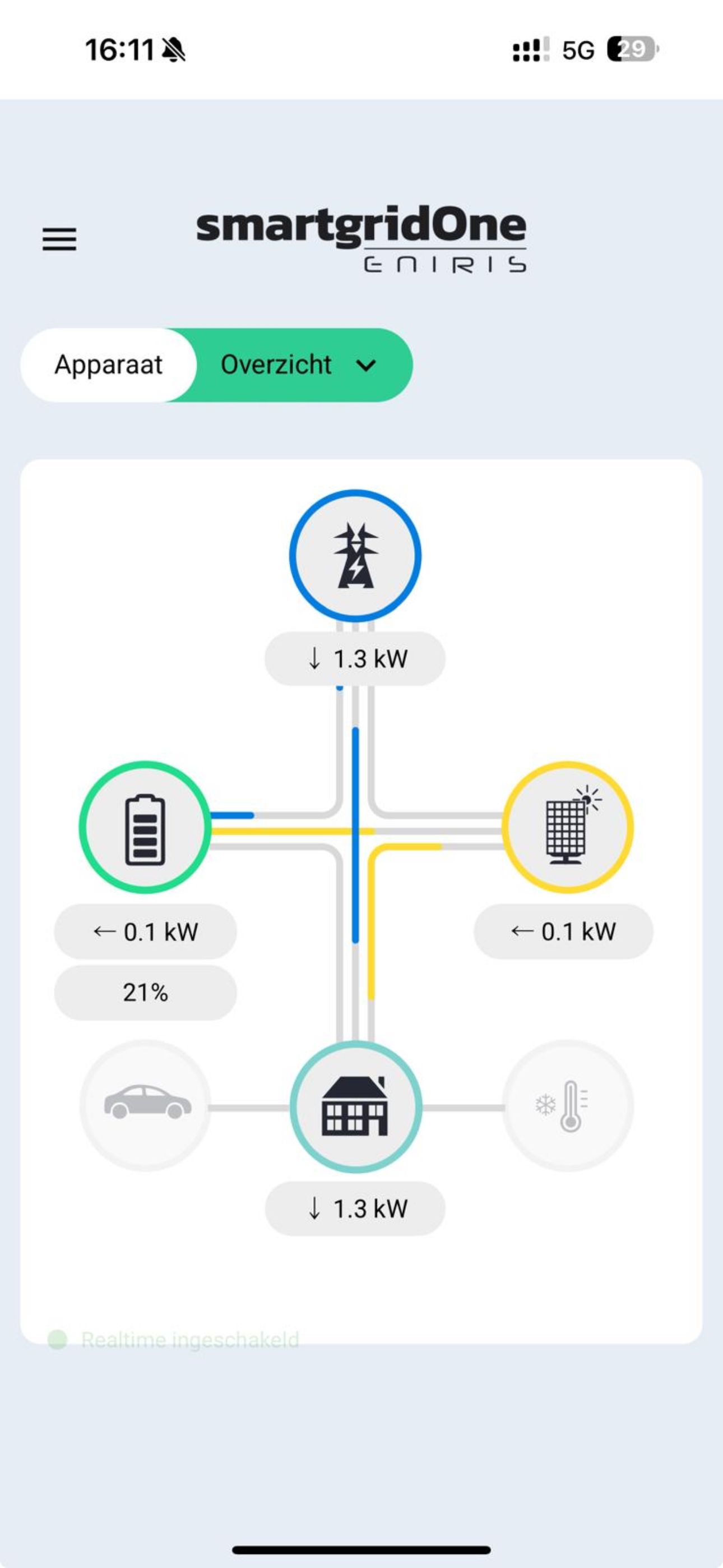Switch to the Apparaat tab
This screenshot has width=723, height=1568.
click(108, 365)
